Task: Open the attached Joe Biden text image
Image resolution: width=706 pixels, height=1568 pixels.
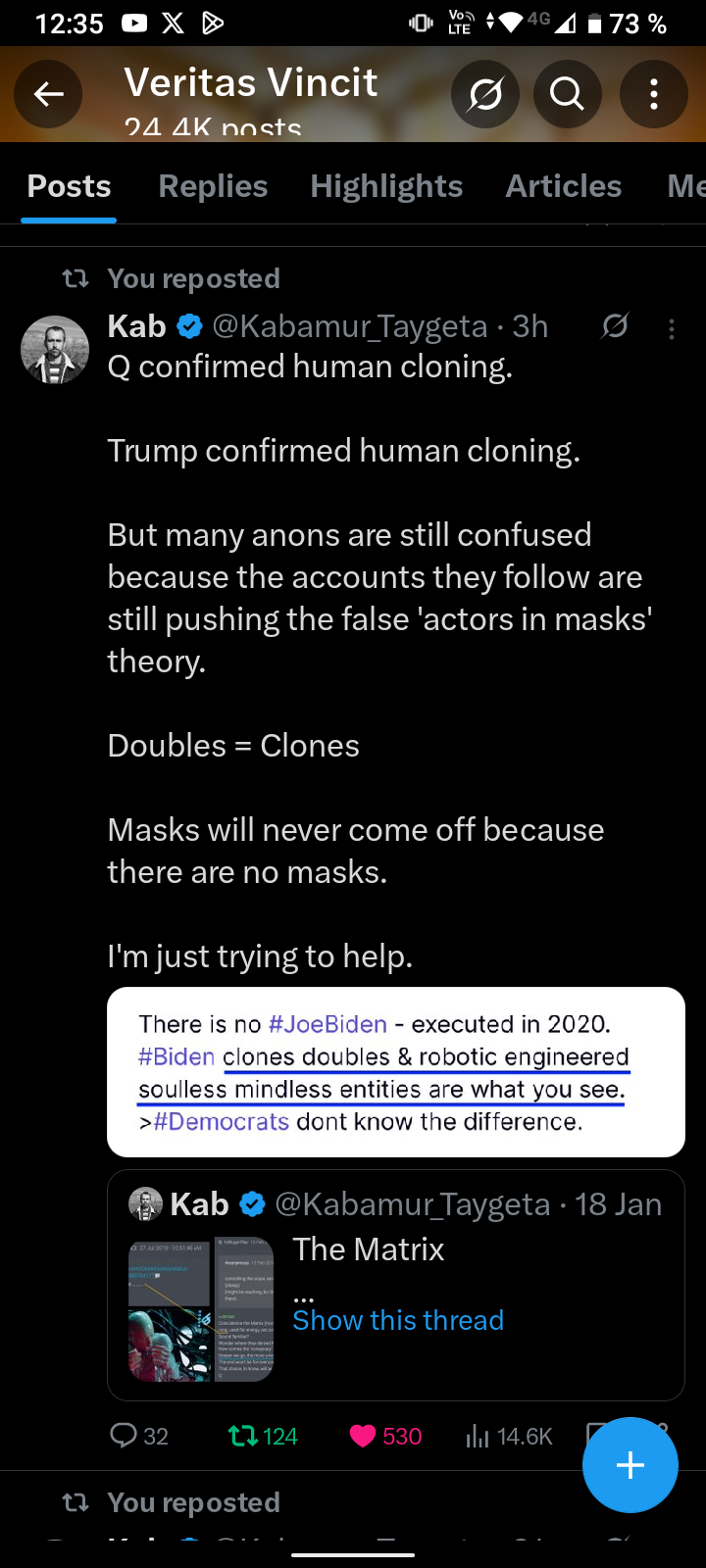Action: pyautogui.click(x=395, y=1072)
